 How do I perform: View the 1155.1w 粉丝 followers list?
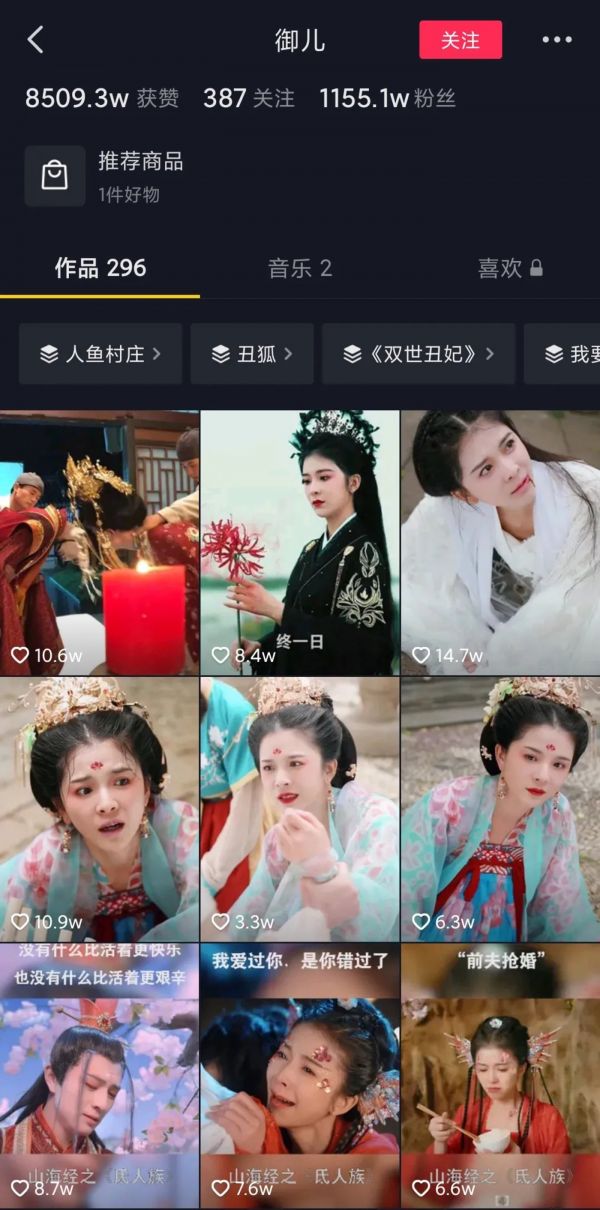(387, 98)
